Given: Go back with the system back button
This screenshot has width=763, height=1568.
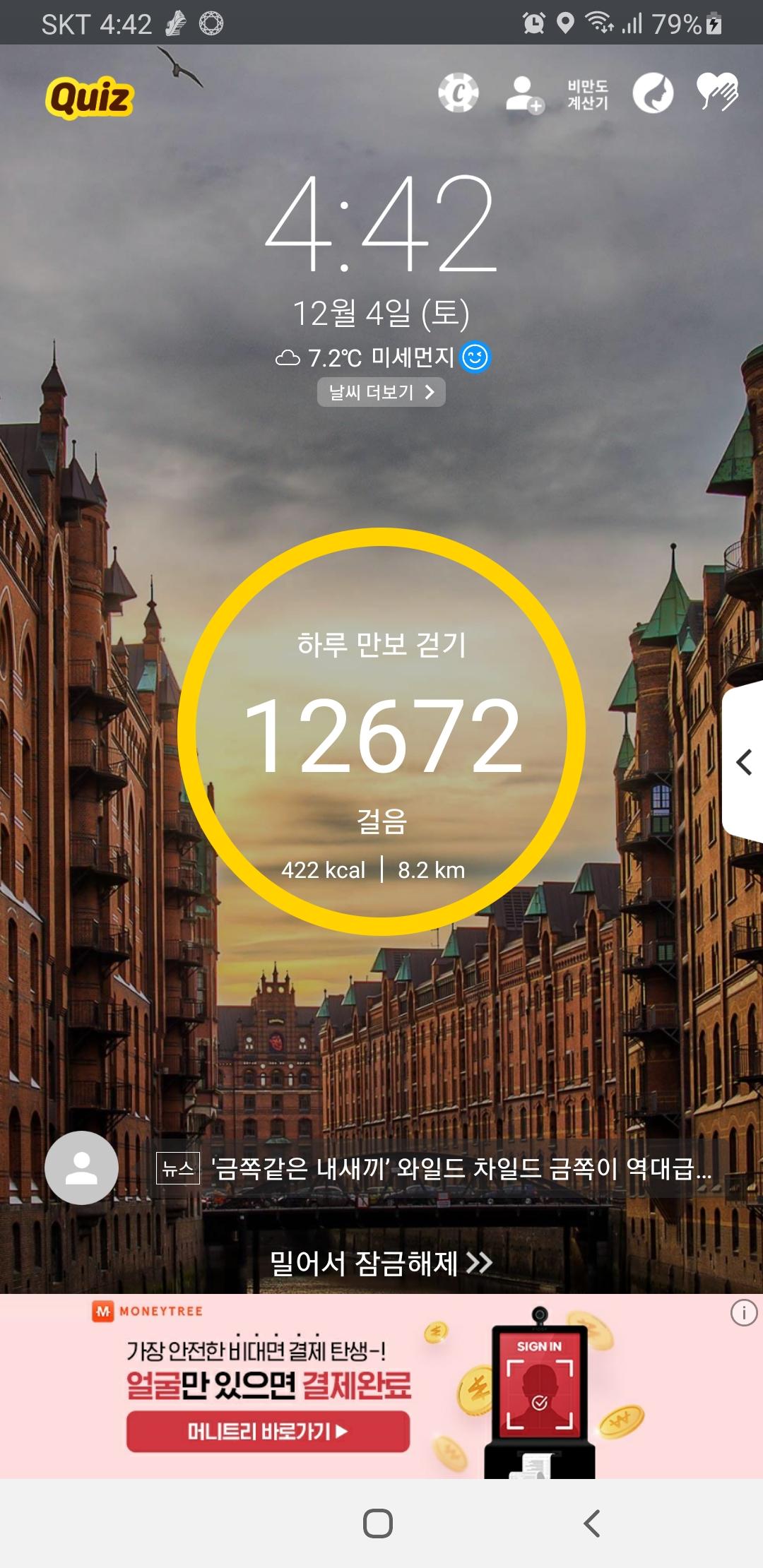Looking at the screenshot, I should coord(592,1523).
